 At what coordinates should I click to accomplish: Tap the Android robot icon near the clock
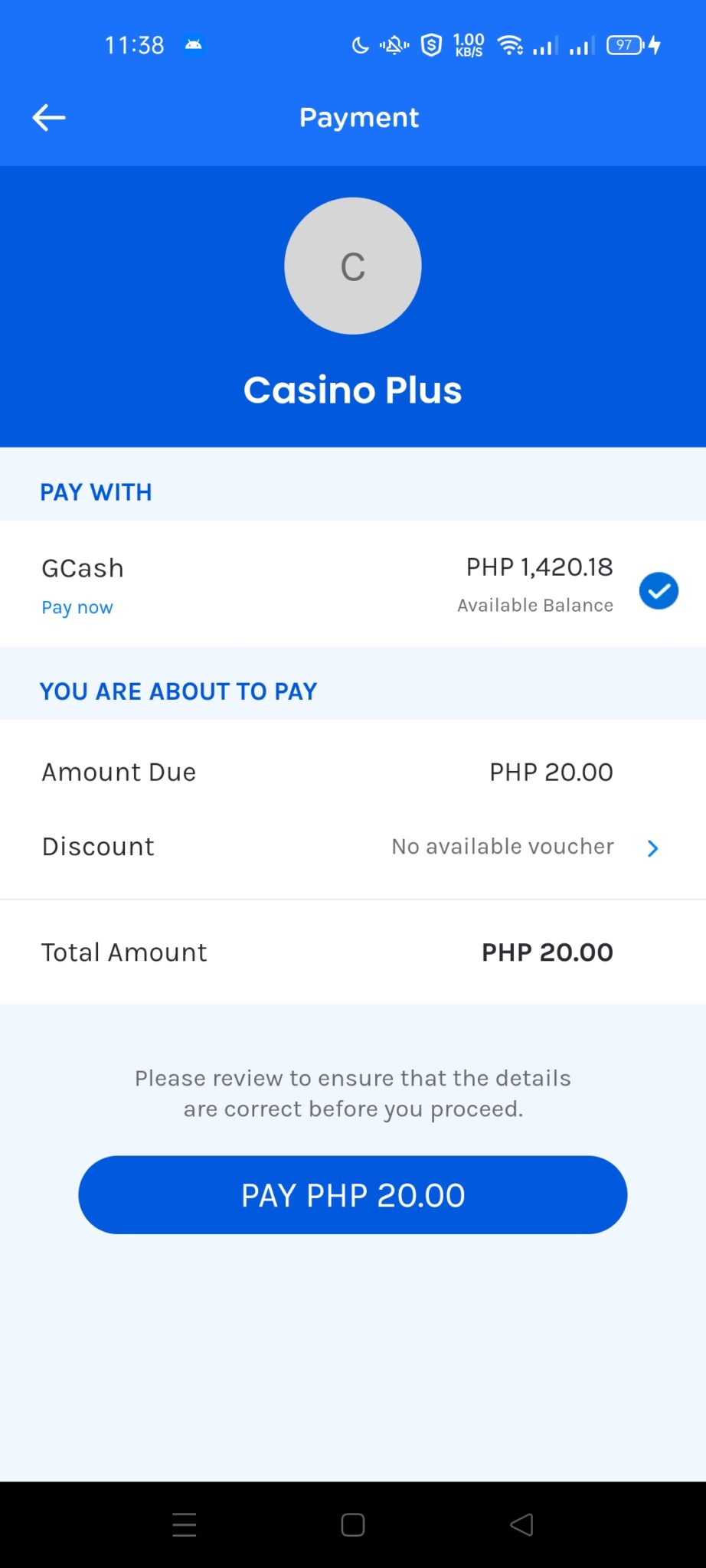pos(193,44)
